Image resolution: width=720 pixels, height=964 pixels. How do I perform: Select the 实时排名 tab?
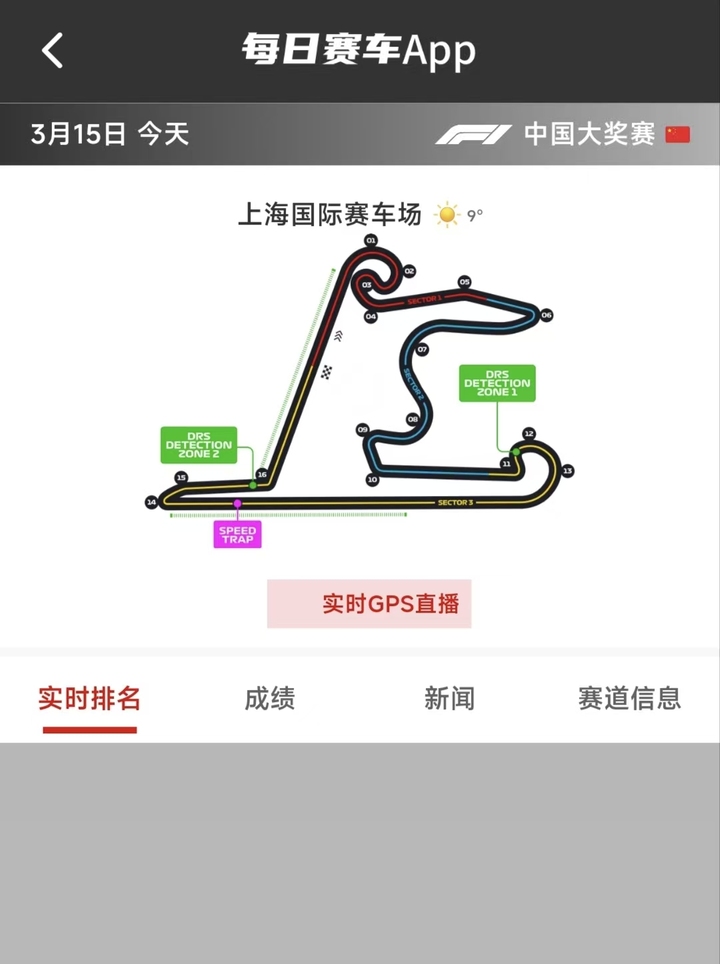click(90, 698)
